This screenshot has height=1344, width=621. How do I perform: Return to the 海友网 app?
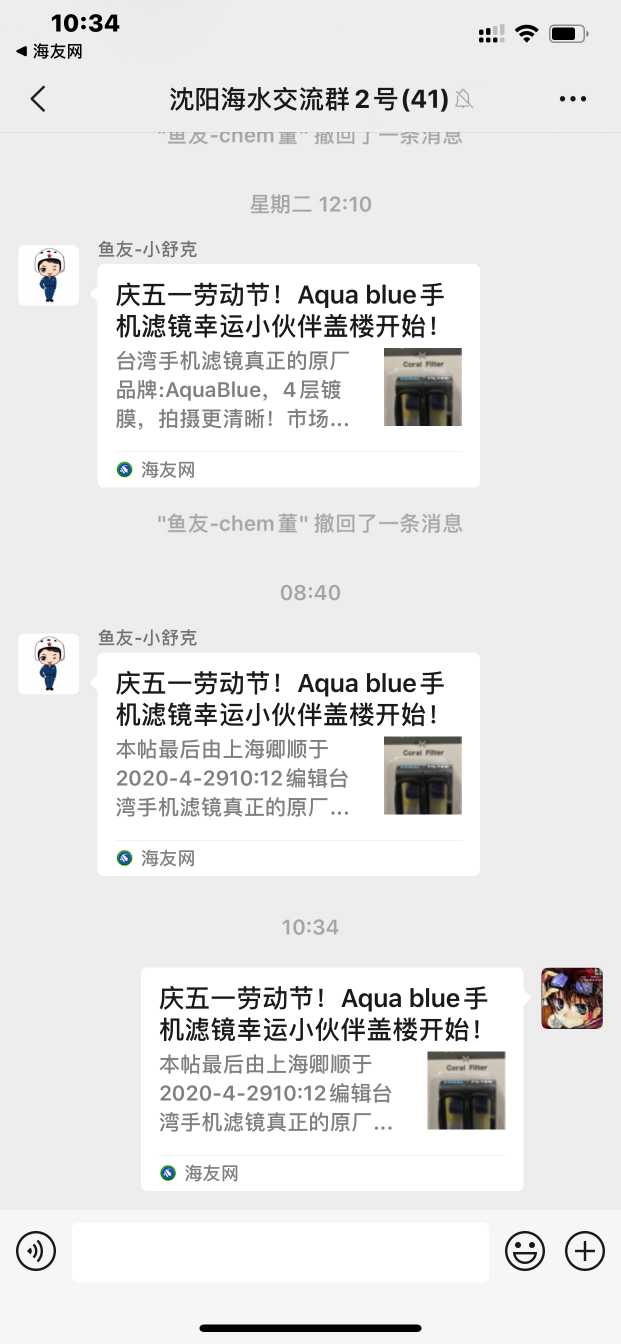coord(50,52)
